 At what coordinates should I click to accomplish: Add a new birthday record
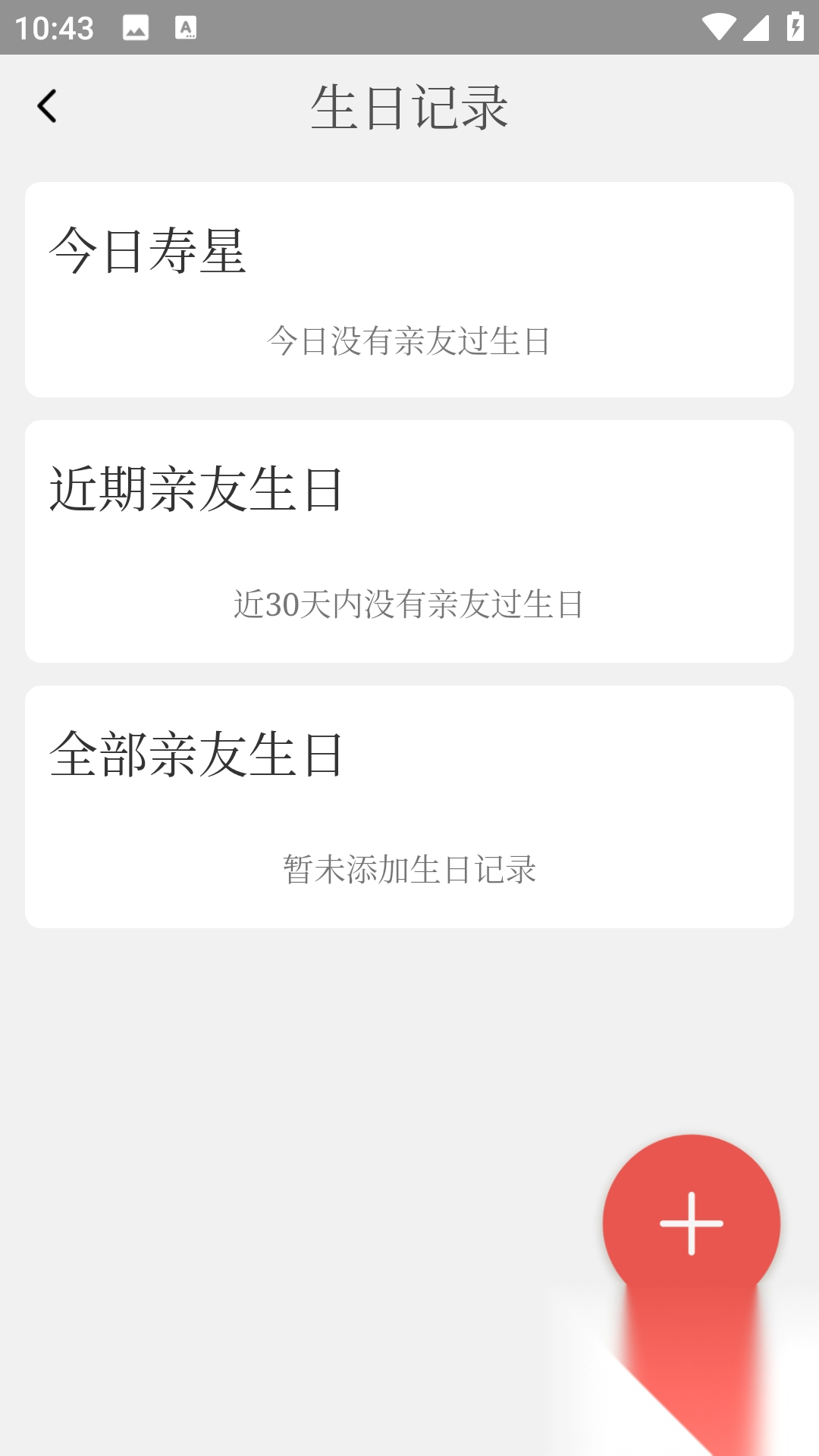coord(691,1222)
